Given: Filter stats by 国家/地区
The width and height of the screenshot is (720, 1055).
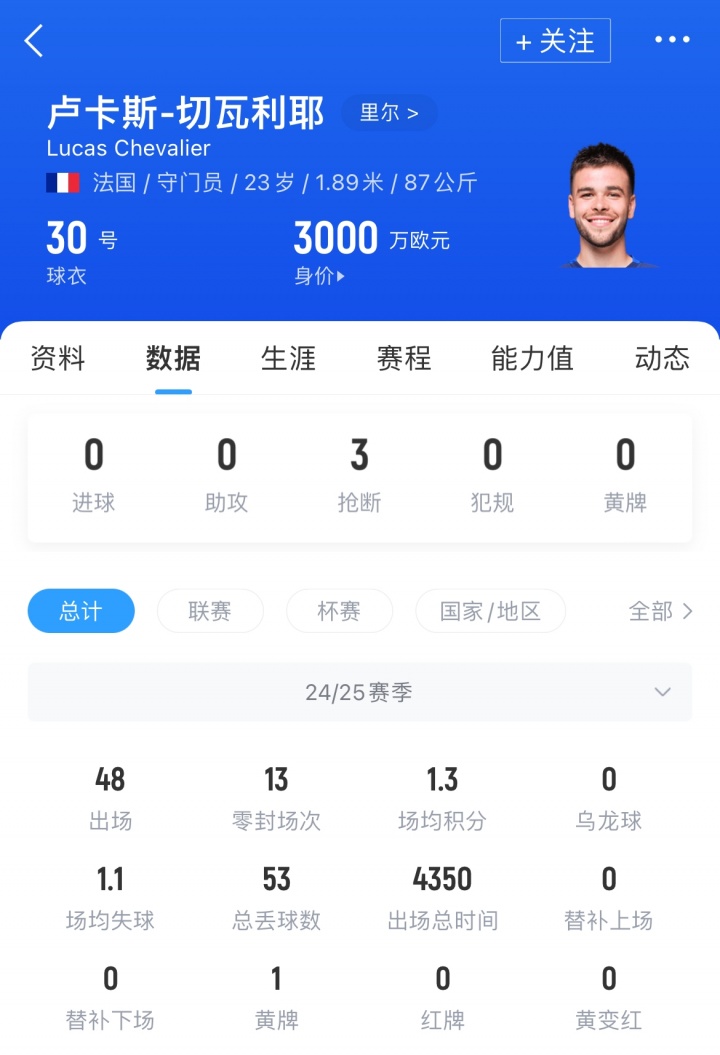Looking at the screenshot, I should click(490, 611).
